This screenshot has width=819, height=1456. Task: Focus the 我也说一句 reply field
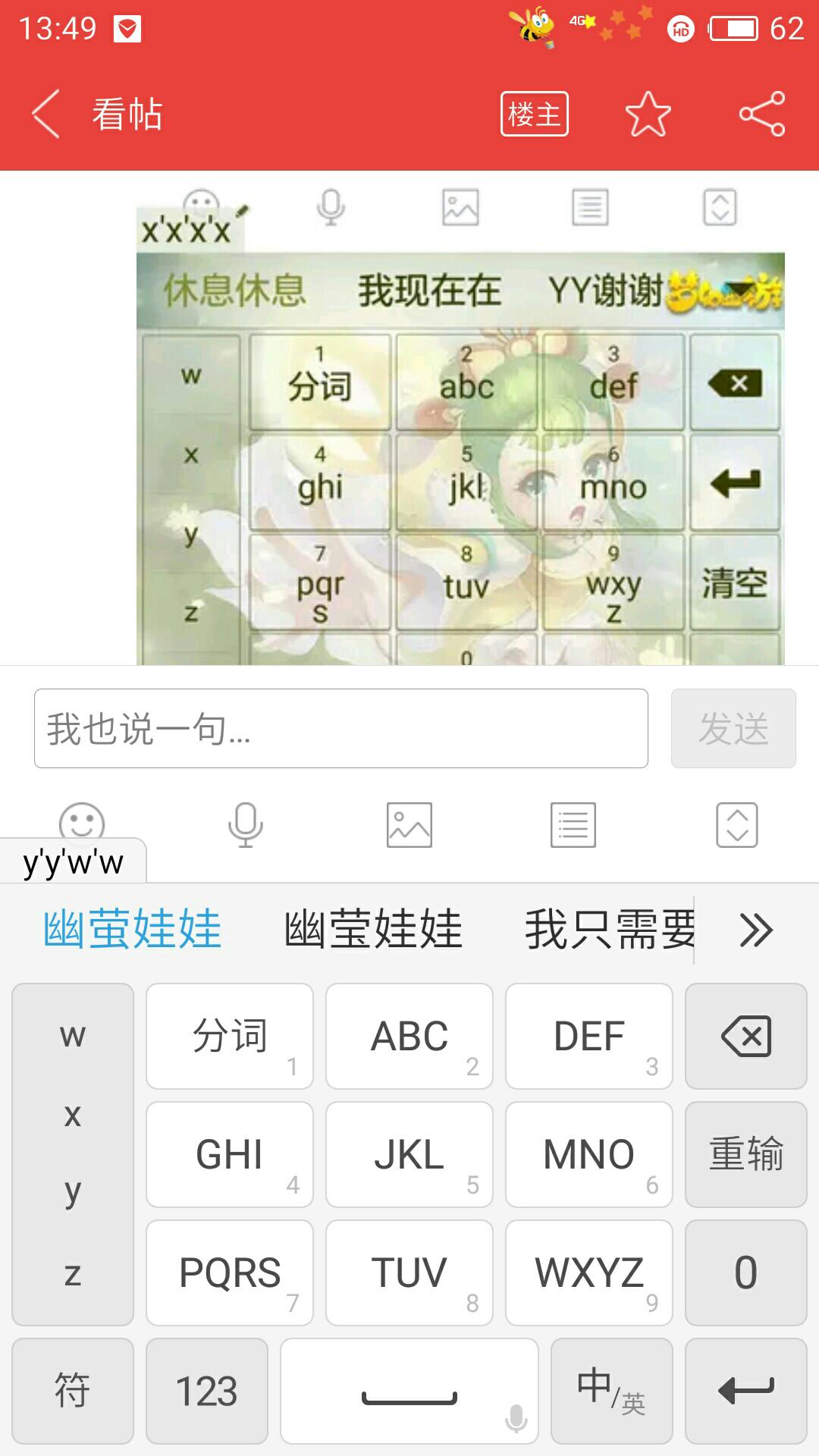coord(341,729)
